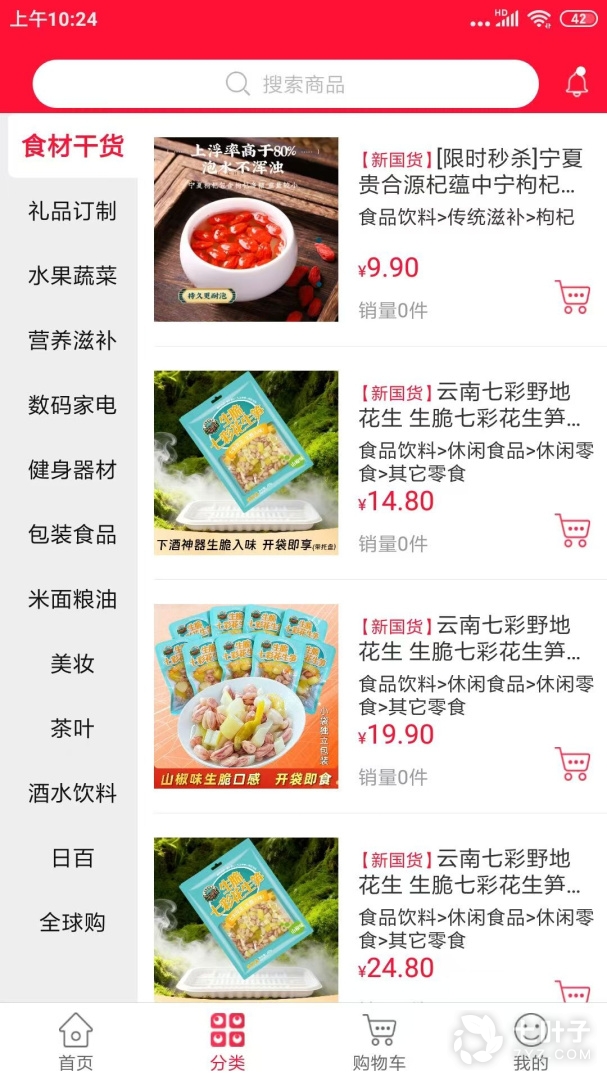The image size is (607, 1080).
Task: Open the 营养滋补 category
Action: pos(72,341)
